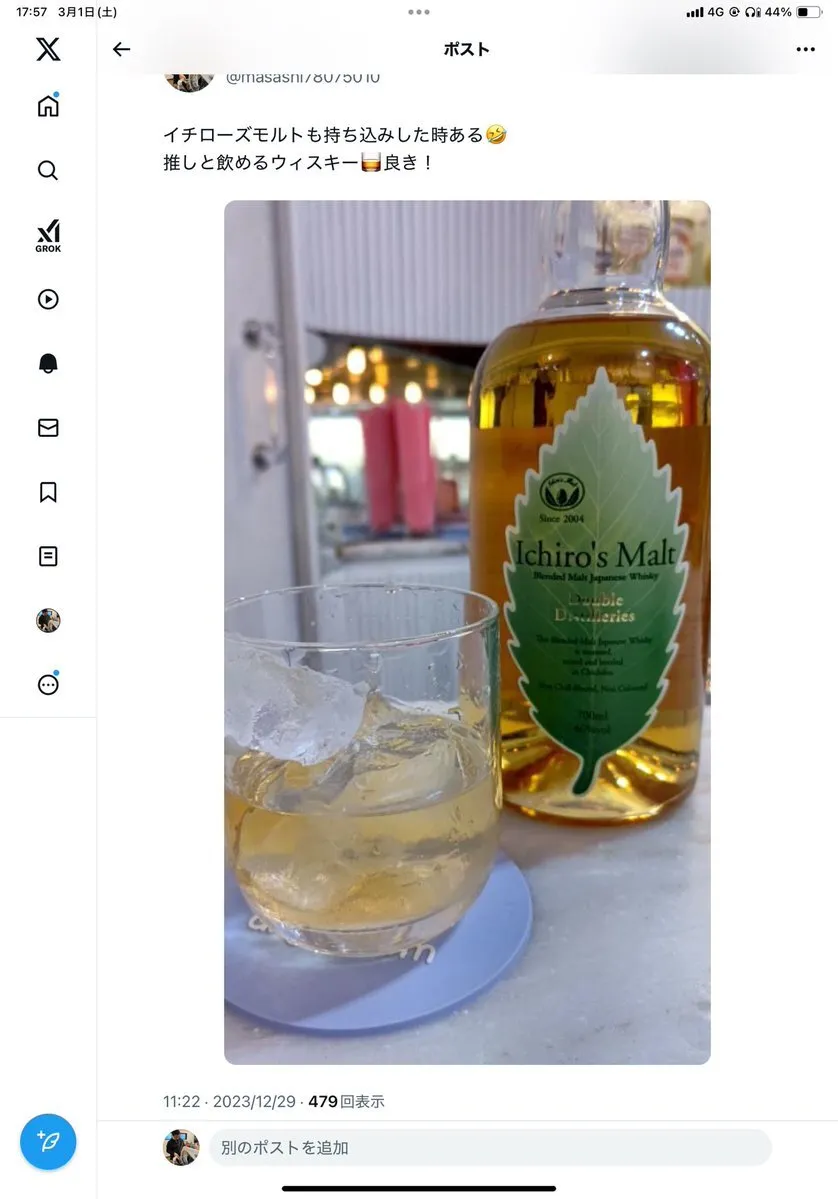Open Lists in the sidebar
This screenshot has width=838, height=1199.
click(48, 556)
